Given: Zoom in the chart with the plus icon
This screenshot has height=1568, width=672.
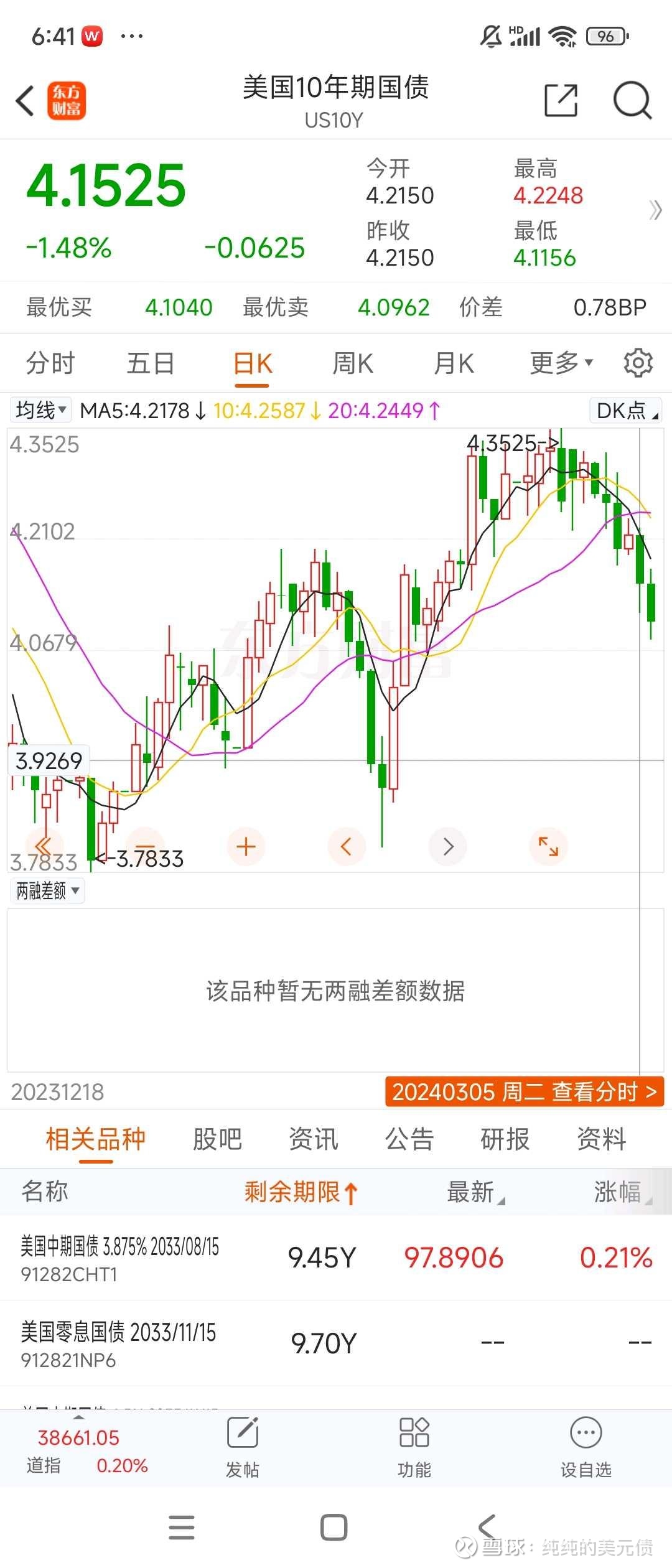Looking at the screenshot, I should (x=246, y=846).
